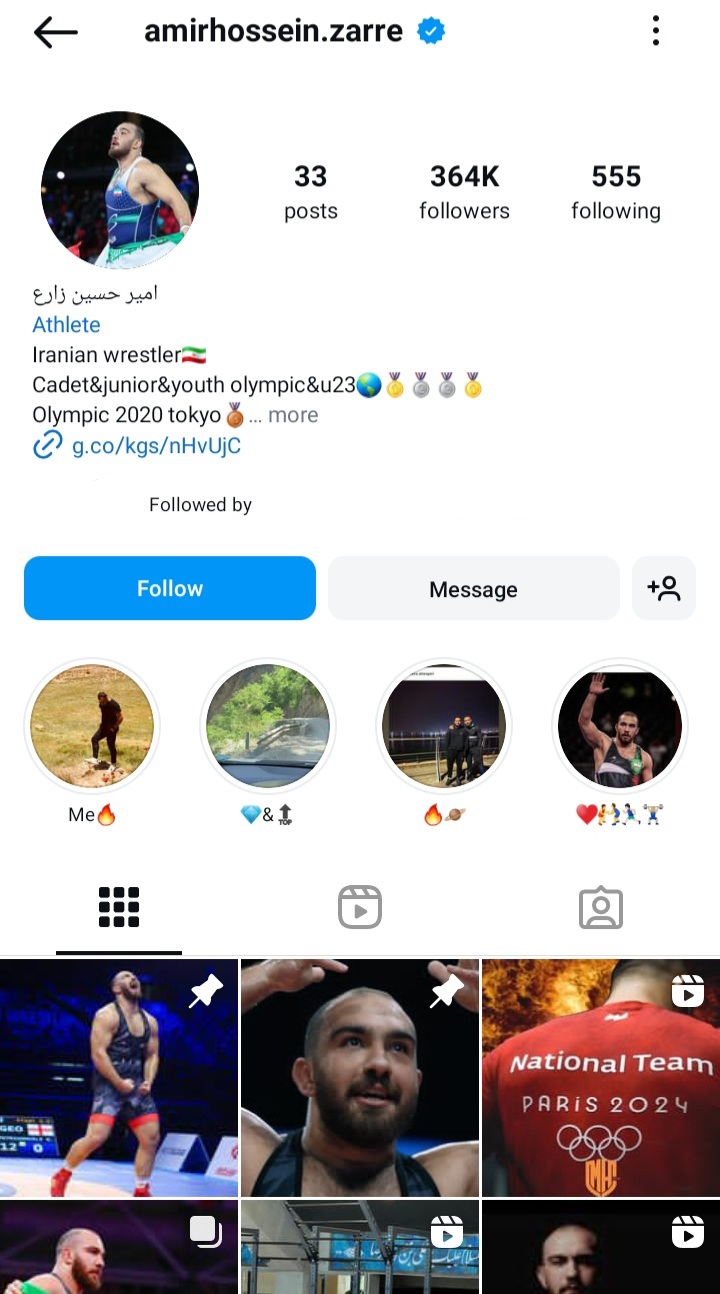Open the fire and planet highlight
Viewport: 720px width, 1294px height.
444,727
